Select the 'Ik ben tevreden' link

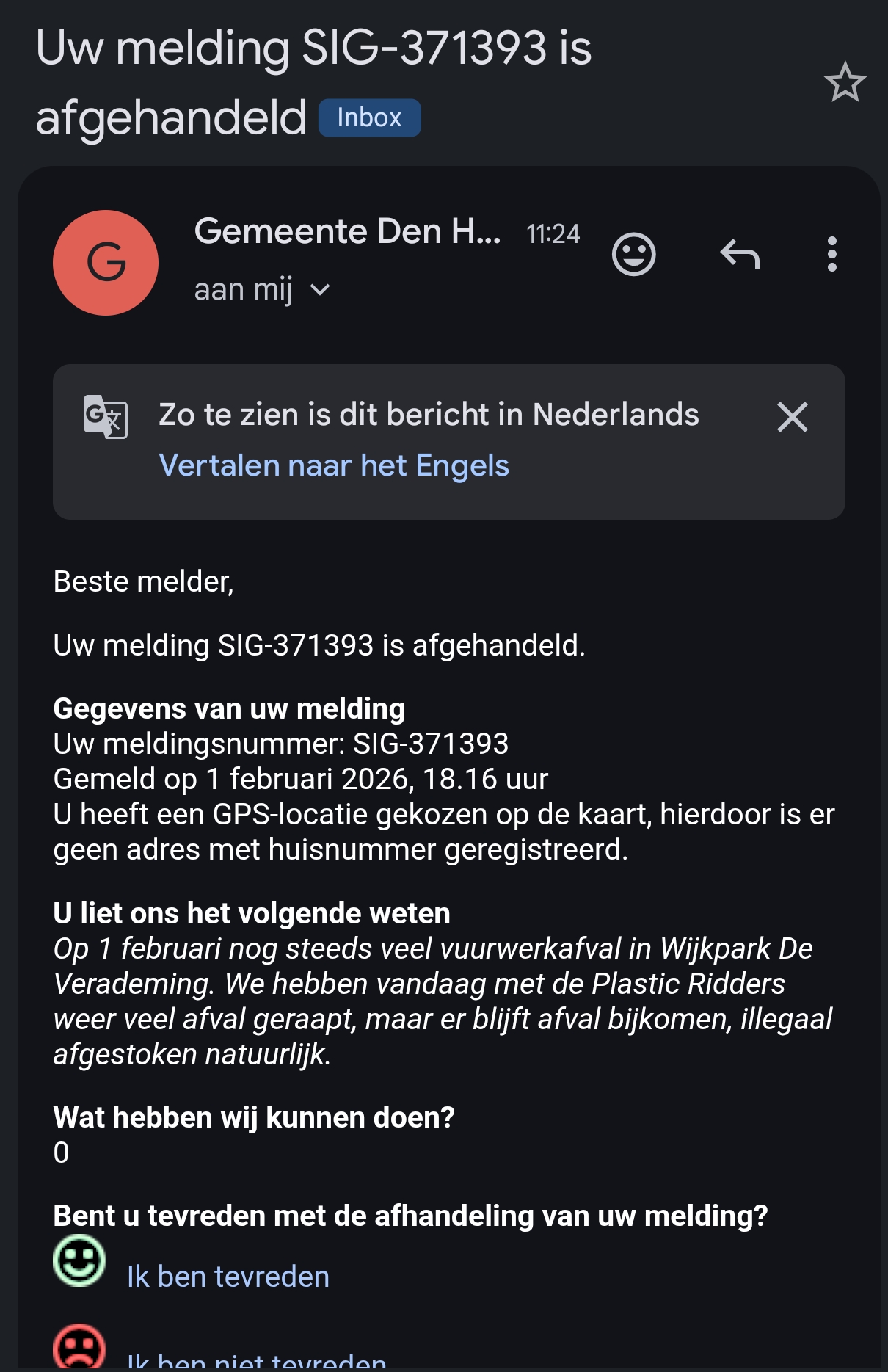(x=228, y=1277)
